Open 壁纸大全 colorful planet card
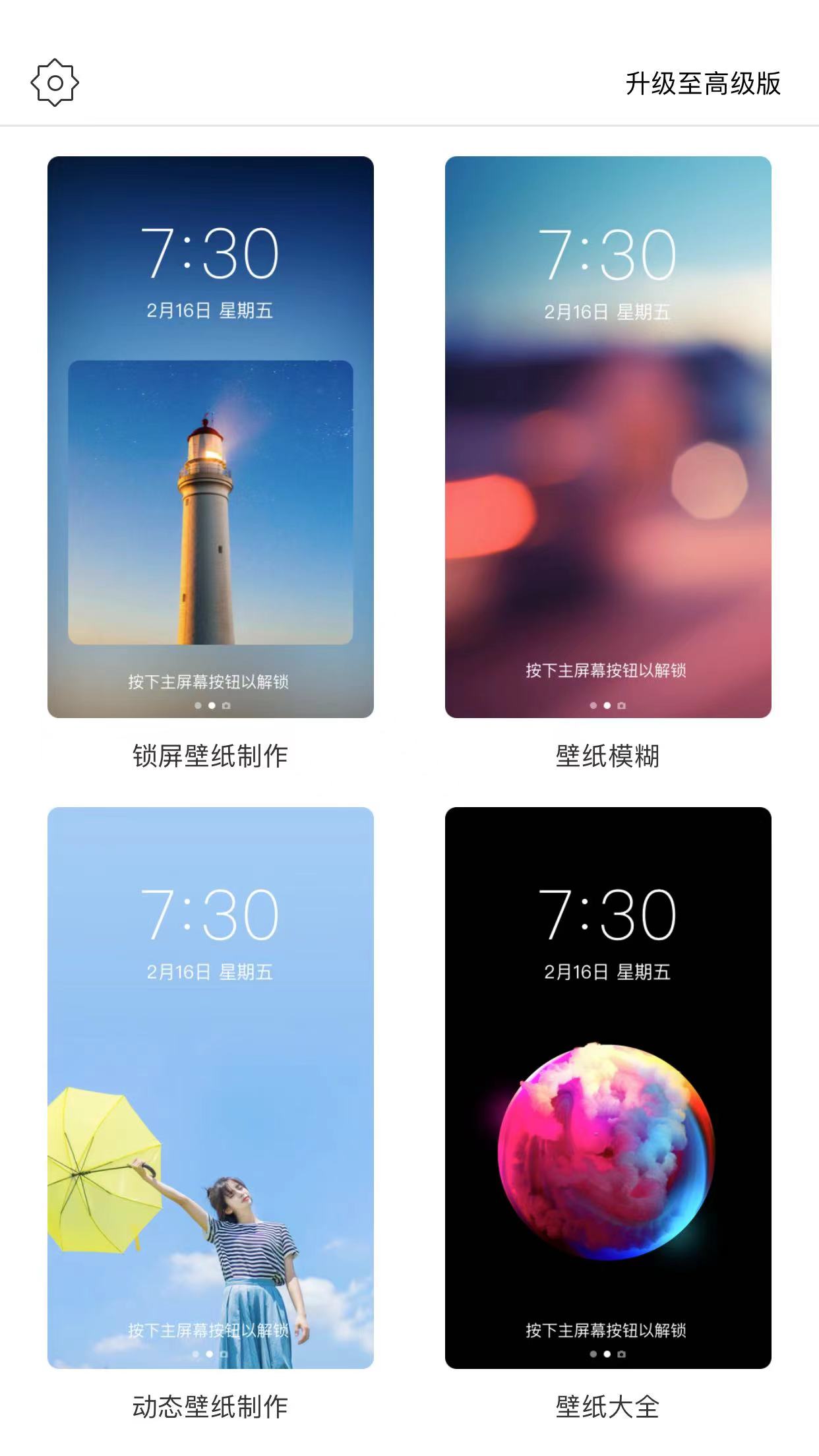 [608, 1087]
